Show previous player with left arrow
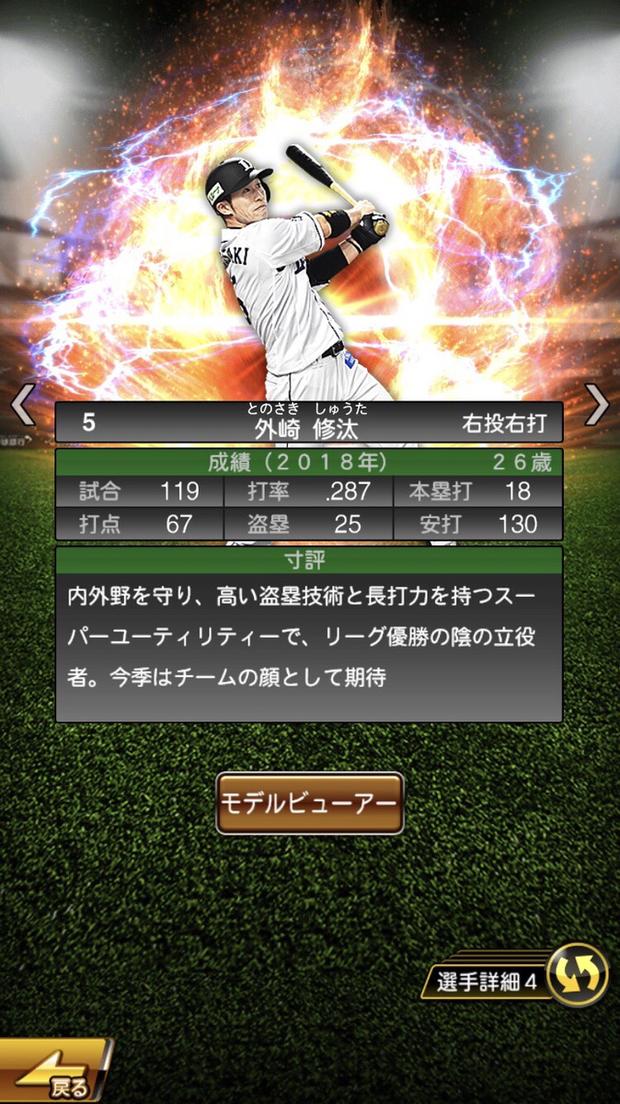The width and height of the screenshot is (620, 1104). pyautogui.click(x=21, y=406)
